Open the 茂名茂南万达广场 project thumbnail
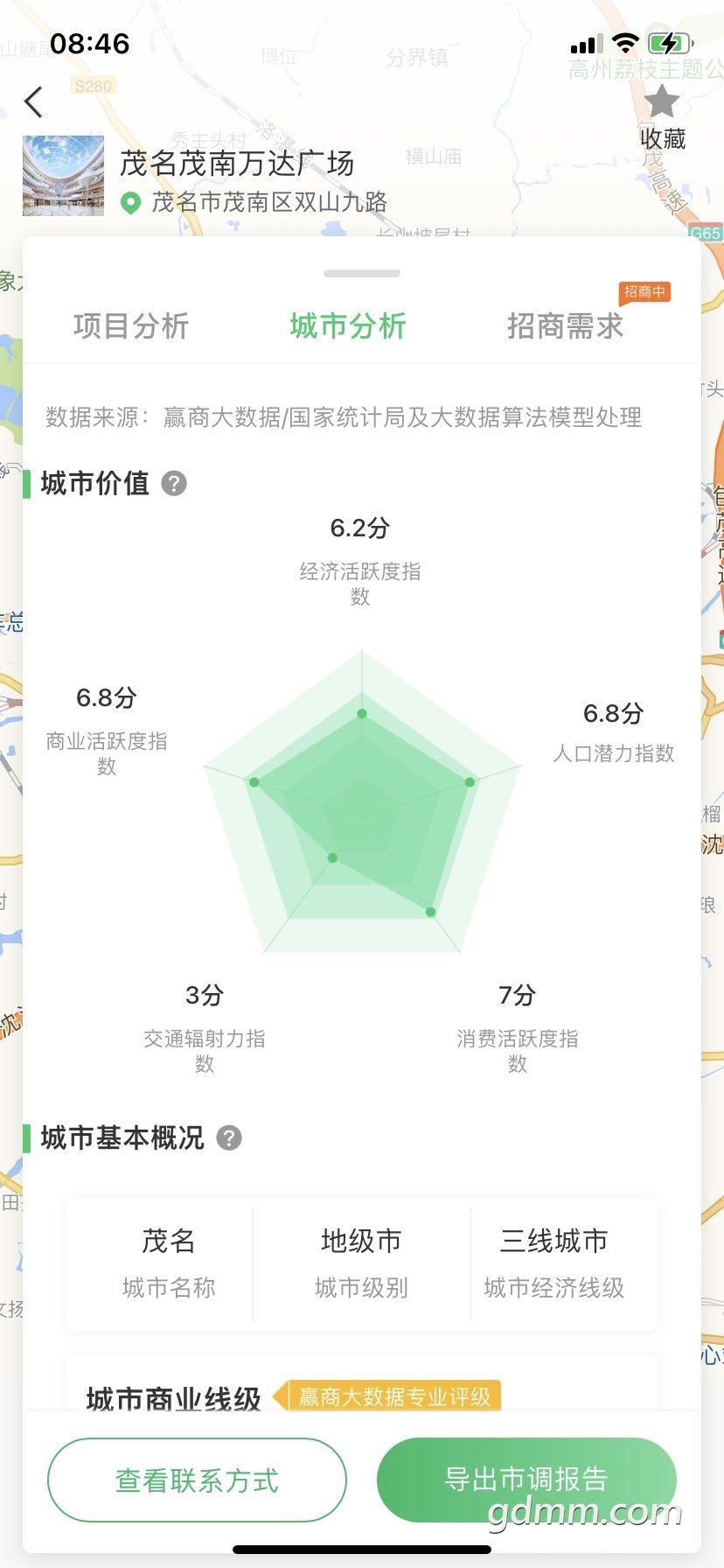724x1568 pixels. coord(63,176)
